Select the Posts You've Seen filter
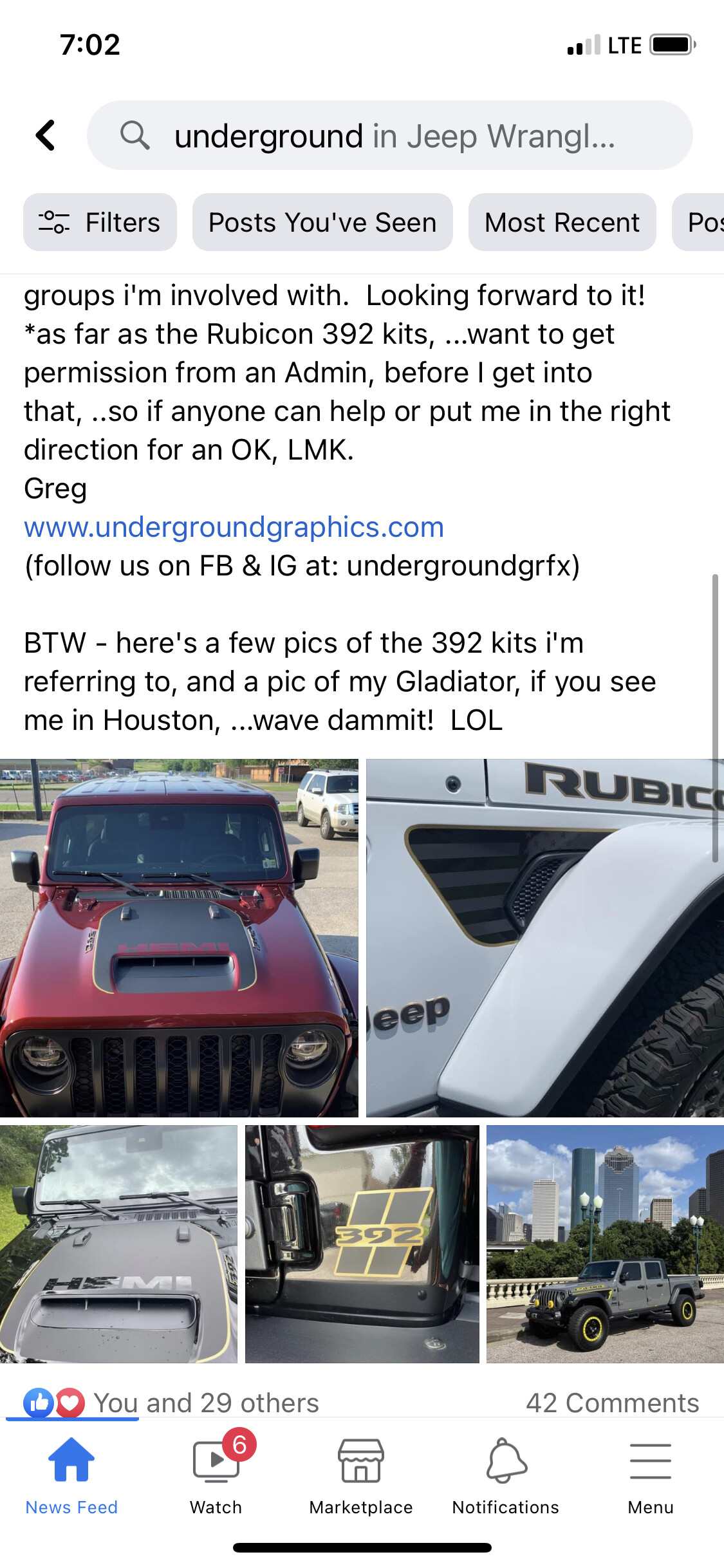Screen dimensions: 724x1568 tap(322, 222)
